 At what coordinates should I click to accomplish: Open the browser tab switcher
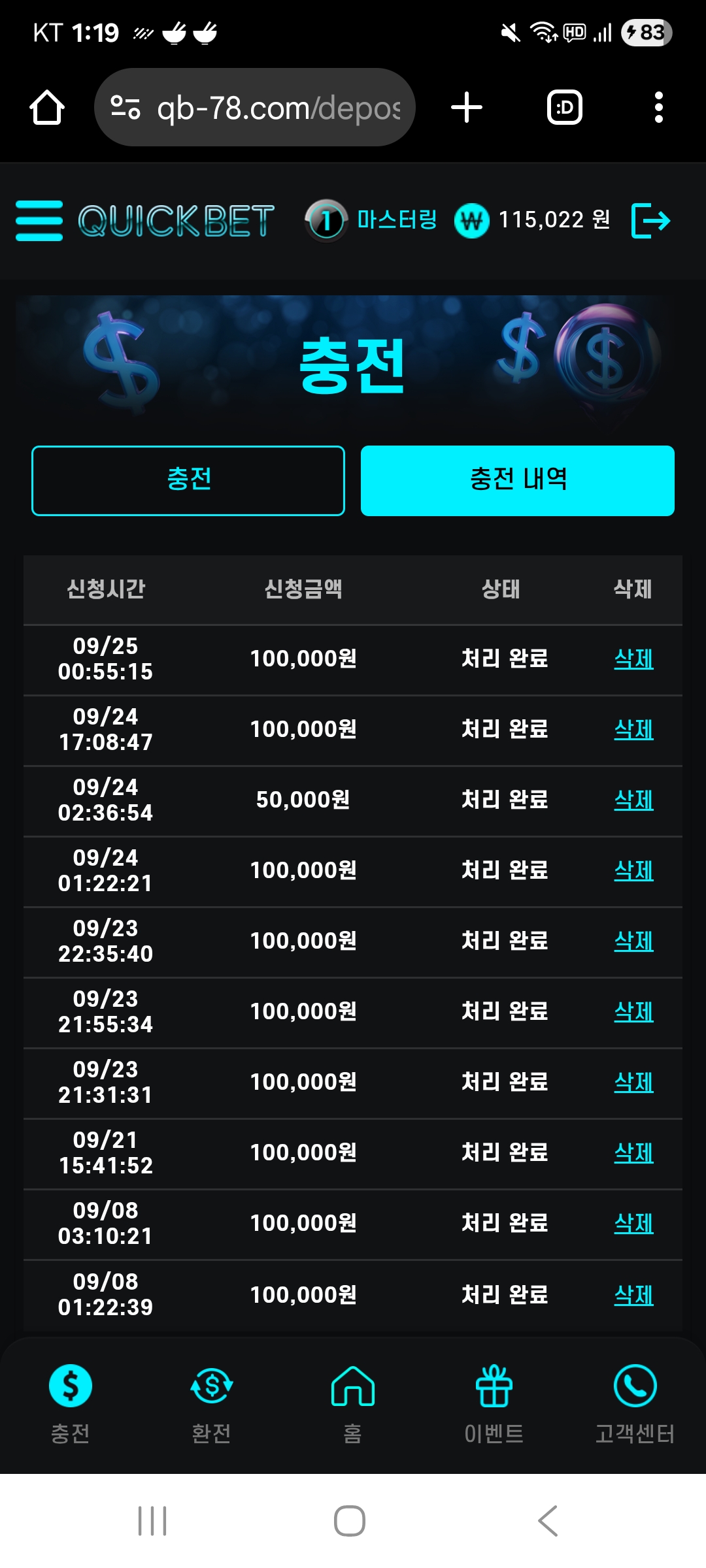(x=565, y=107)
